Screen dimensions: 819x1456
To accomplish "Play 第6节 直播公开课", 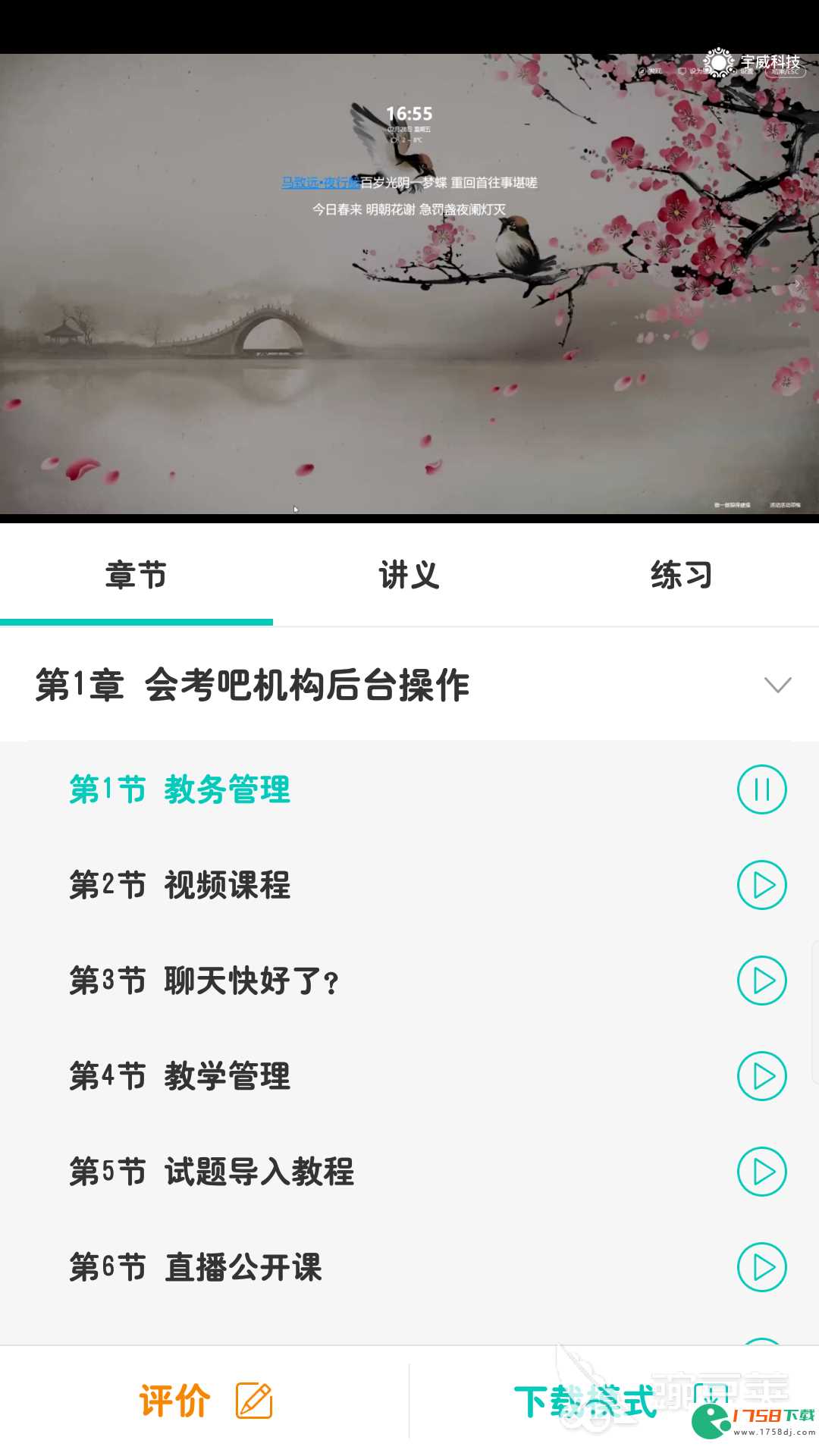I will click(x=761, y=1267).
